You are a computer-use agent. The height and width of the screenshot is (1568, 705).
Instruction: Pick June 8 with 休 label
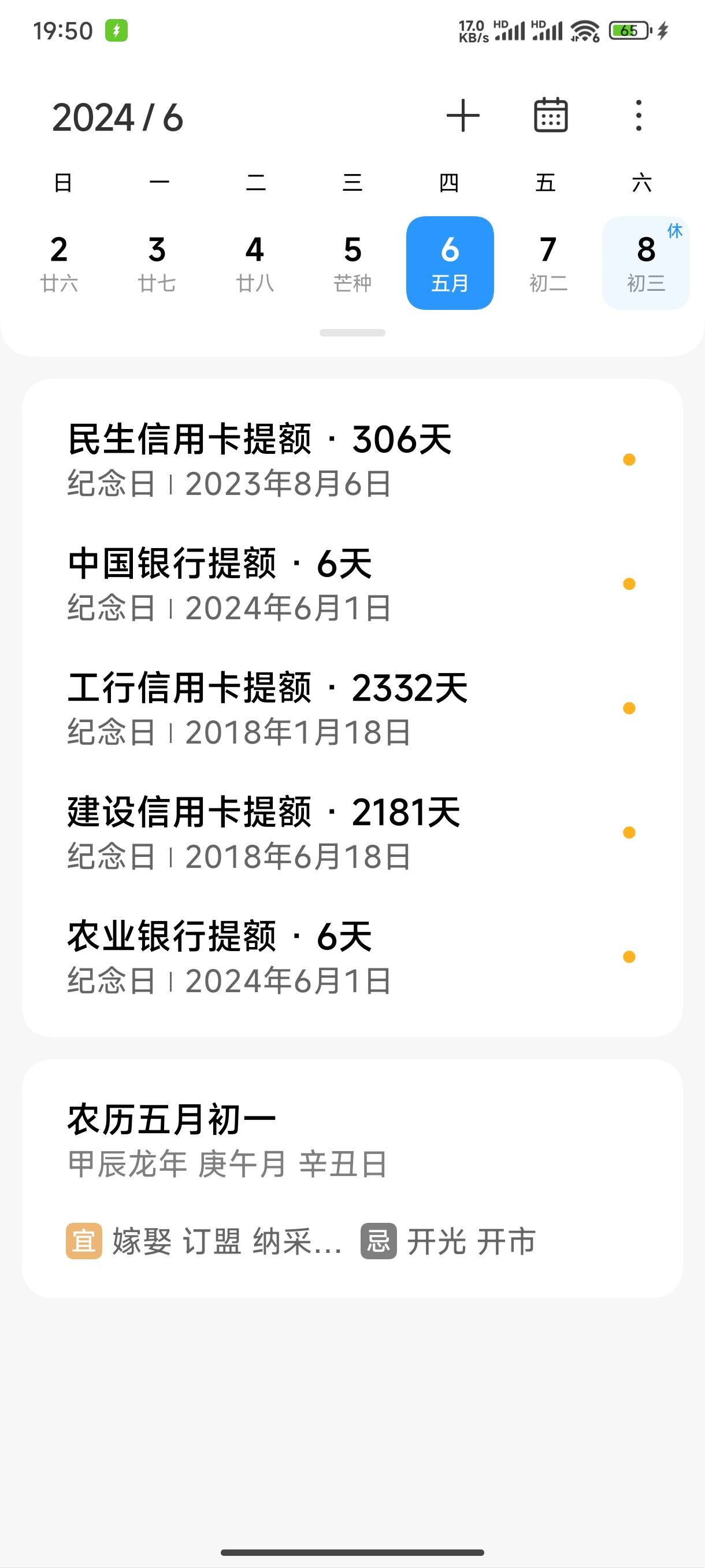tap(646, 263)
